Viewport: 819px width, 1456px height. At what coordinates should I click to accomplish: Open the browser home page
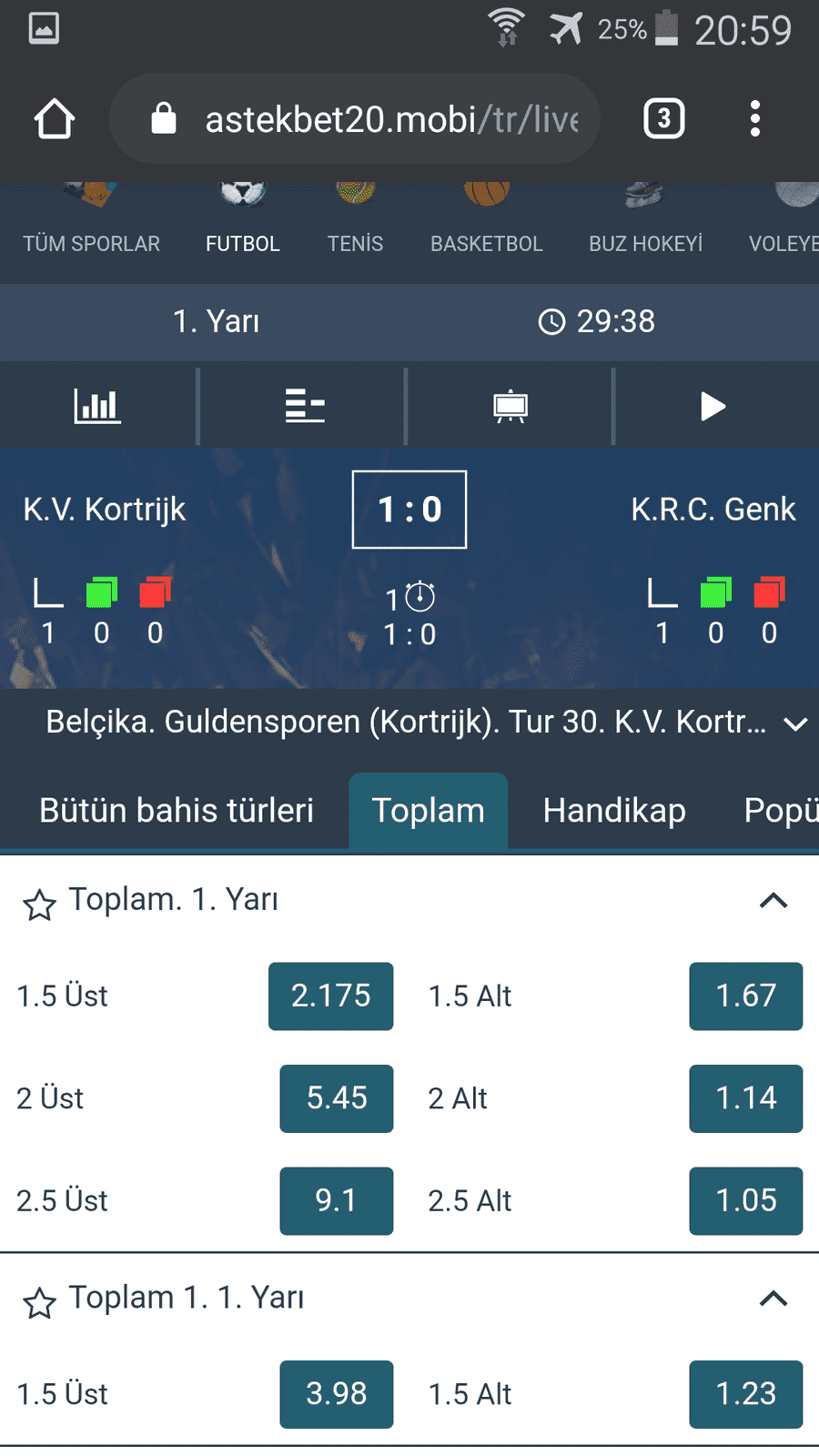(x=55, y=119)
